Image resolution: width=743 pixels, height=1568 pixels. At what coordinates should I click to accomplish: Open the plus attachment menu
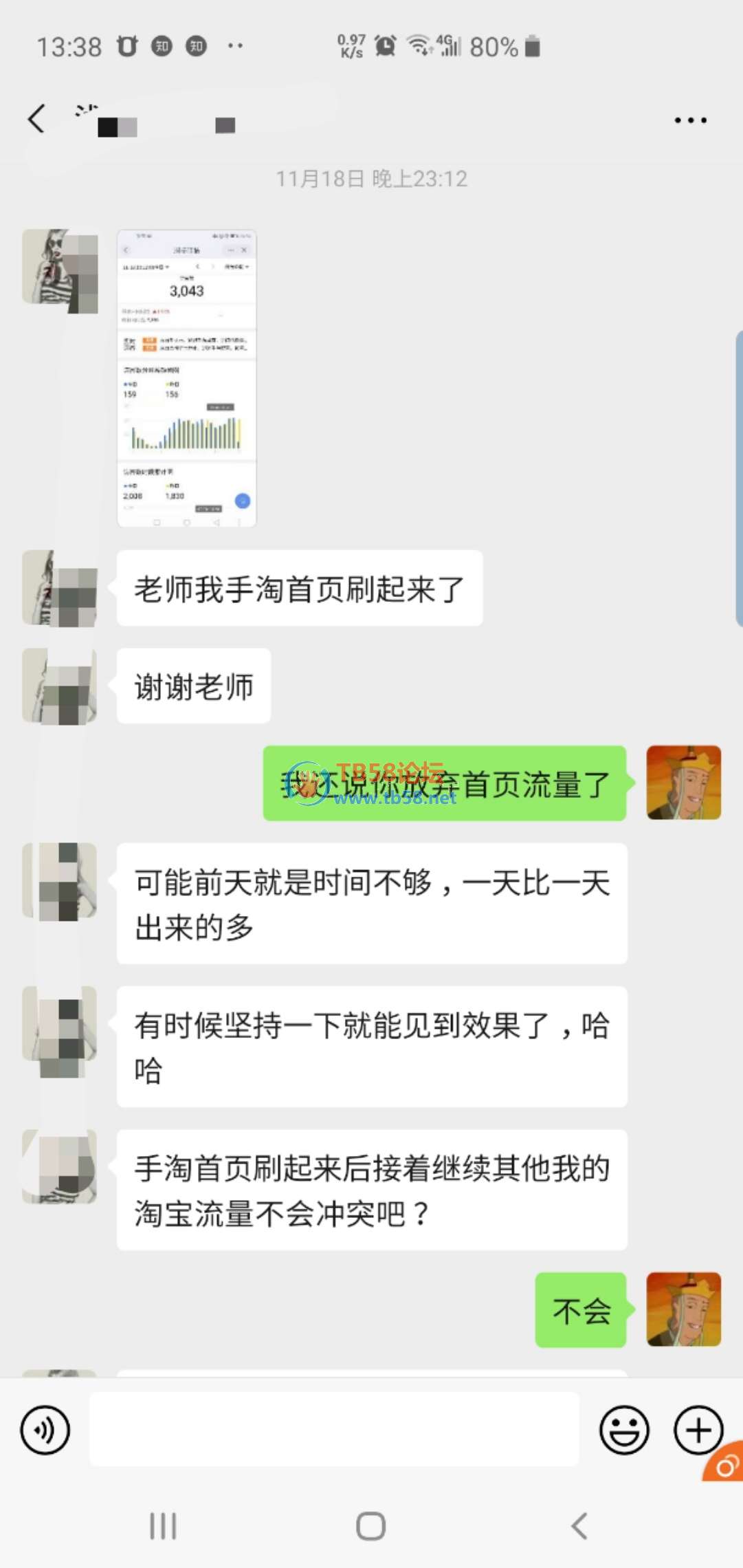698,1430
